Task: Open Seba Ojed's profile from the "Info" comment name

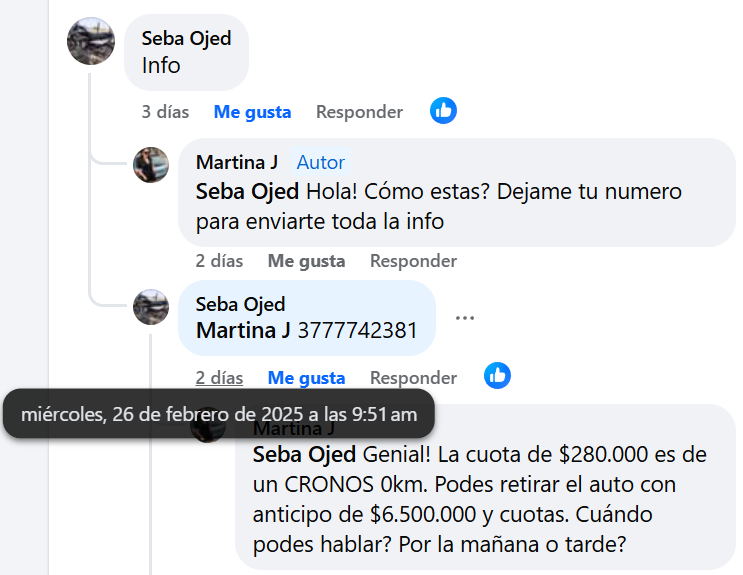Action: [186, 39]
